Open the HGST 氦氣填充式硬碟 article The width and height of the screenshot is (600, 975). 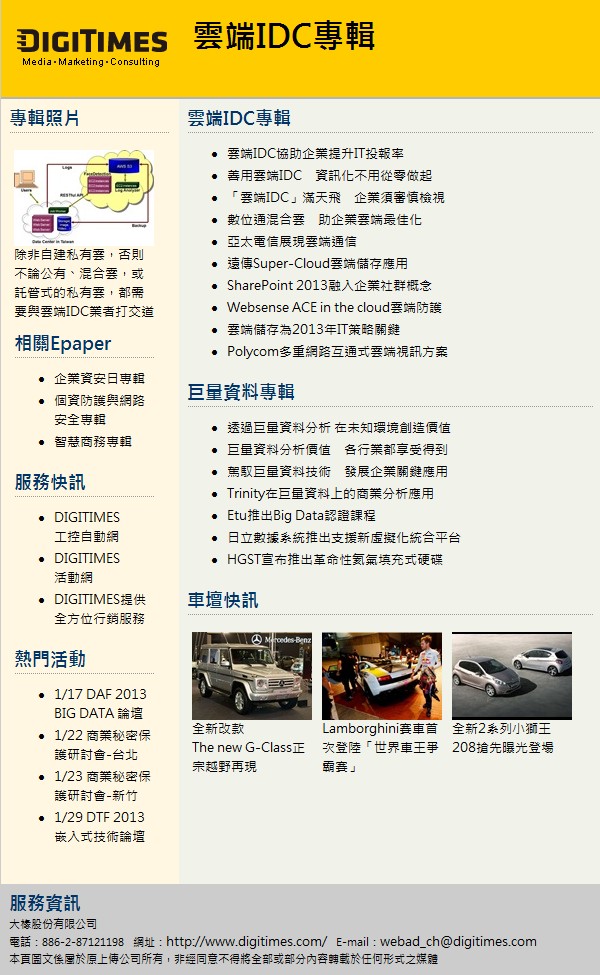click(334, 560)
